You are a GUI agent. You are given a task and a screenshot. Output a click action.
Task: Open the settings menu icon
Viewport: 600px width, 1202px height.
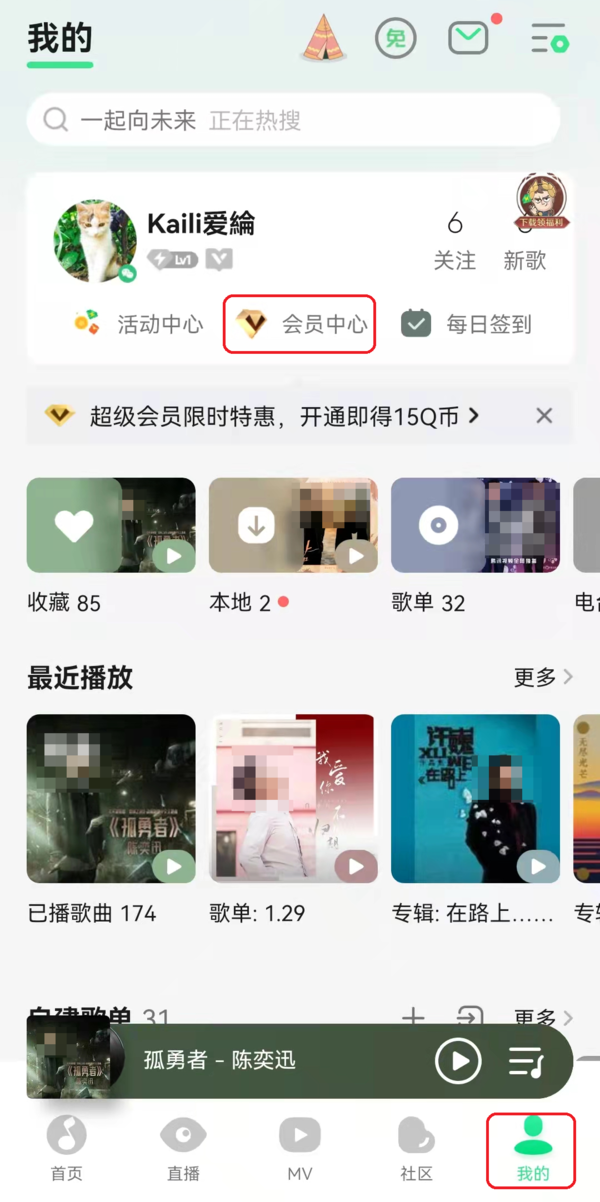click(x=548, y=39)
